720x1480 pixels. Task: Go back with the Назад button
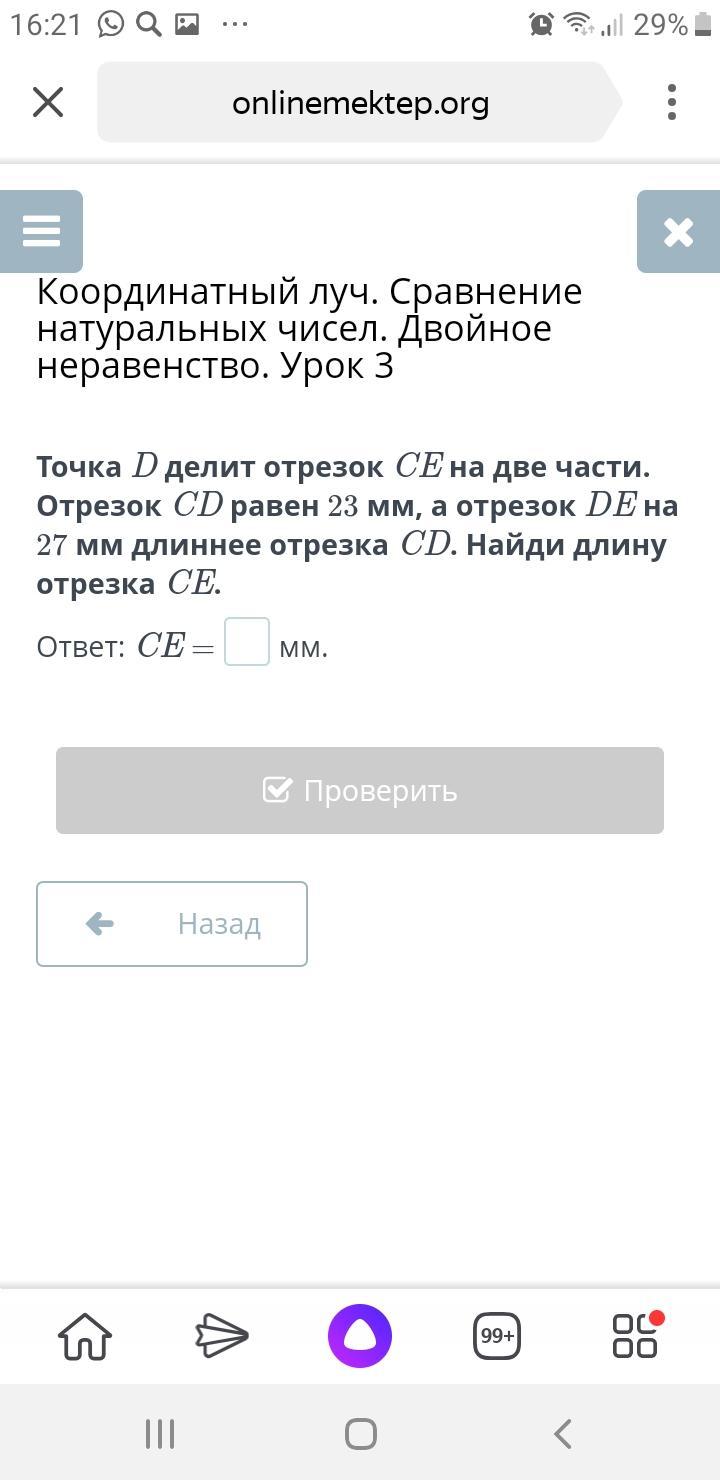[x=172, y=924]
